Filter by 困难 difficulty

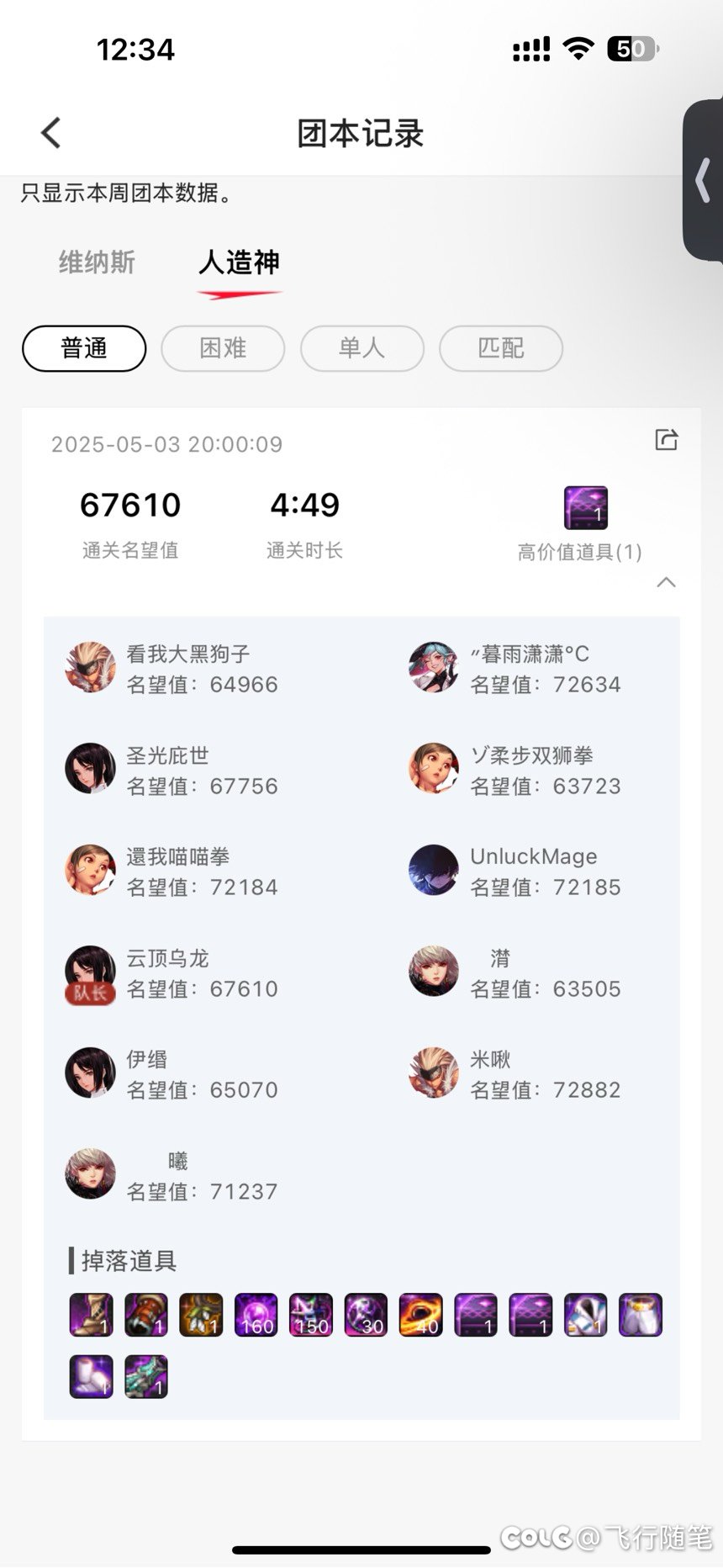pyautogui.click(x=223, y=348)
